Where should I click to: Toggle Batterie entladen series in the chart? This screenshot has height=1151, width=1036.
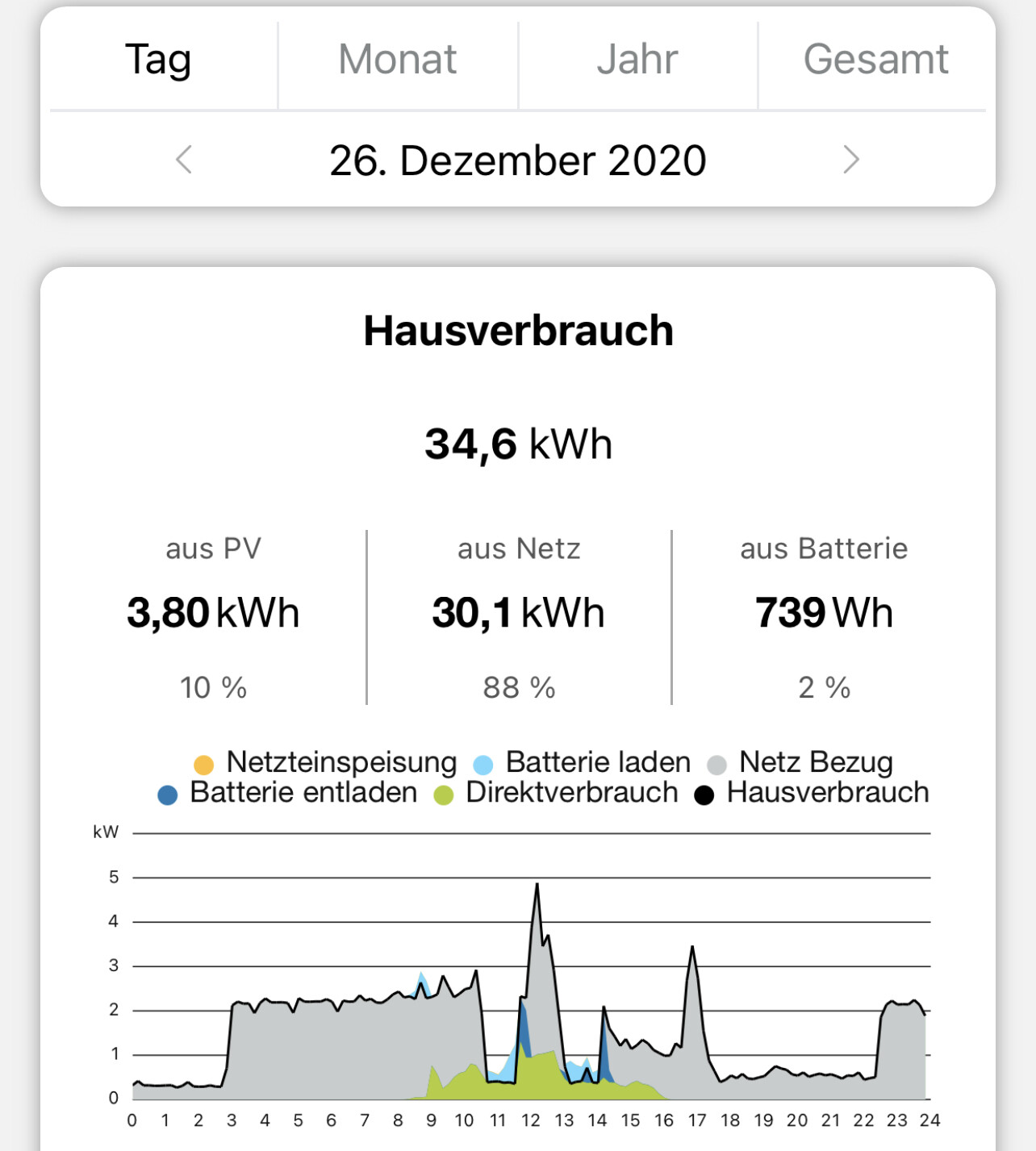[288, 793]
